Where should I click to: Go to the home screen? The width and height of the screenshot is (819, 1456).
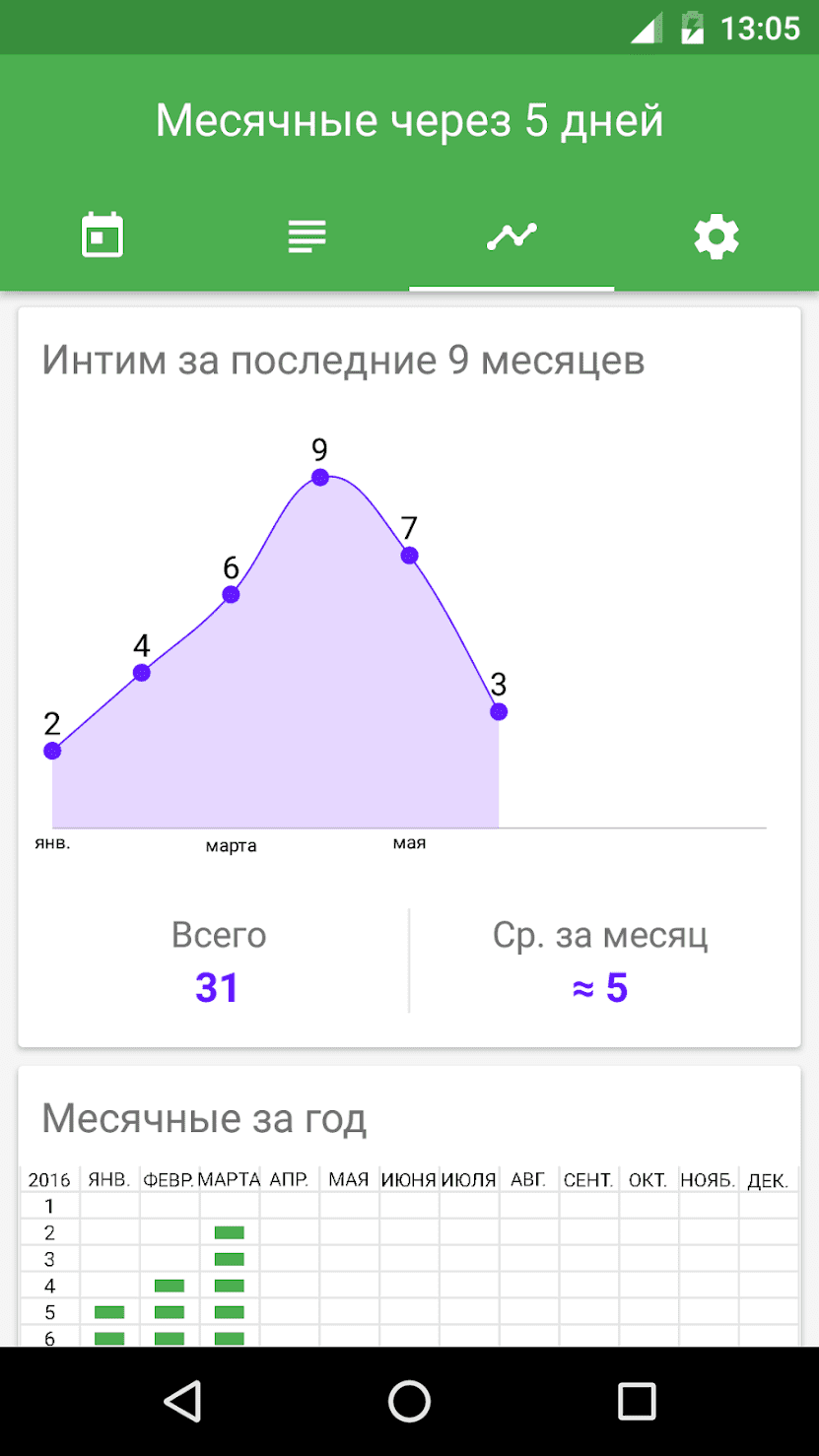coord(409,1400)
